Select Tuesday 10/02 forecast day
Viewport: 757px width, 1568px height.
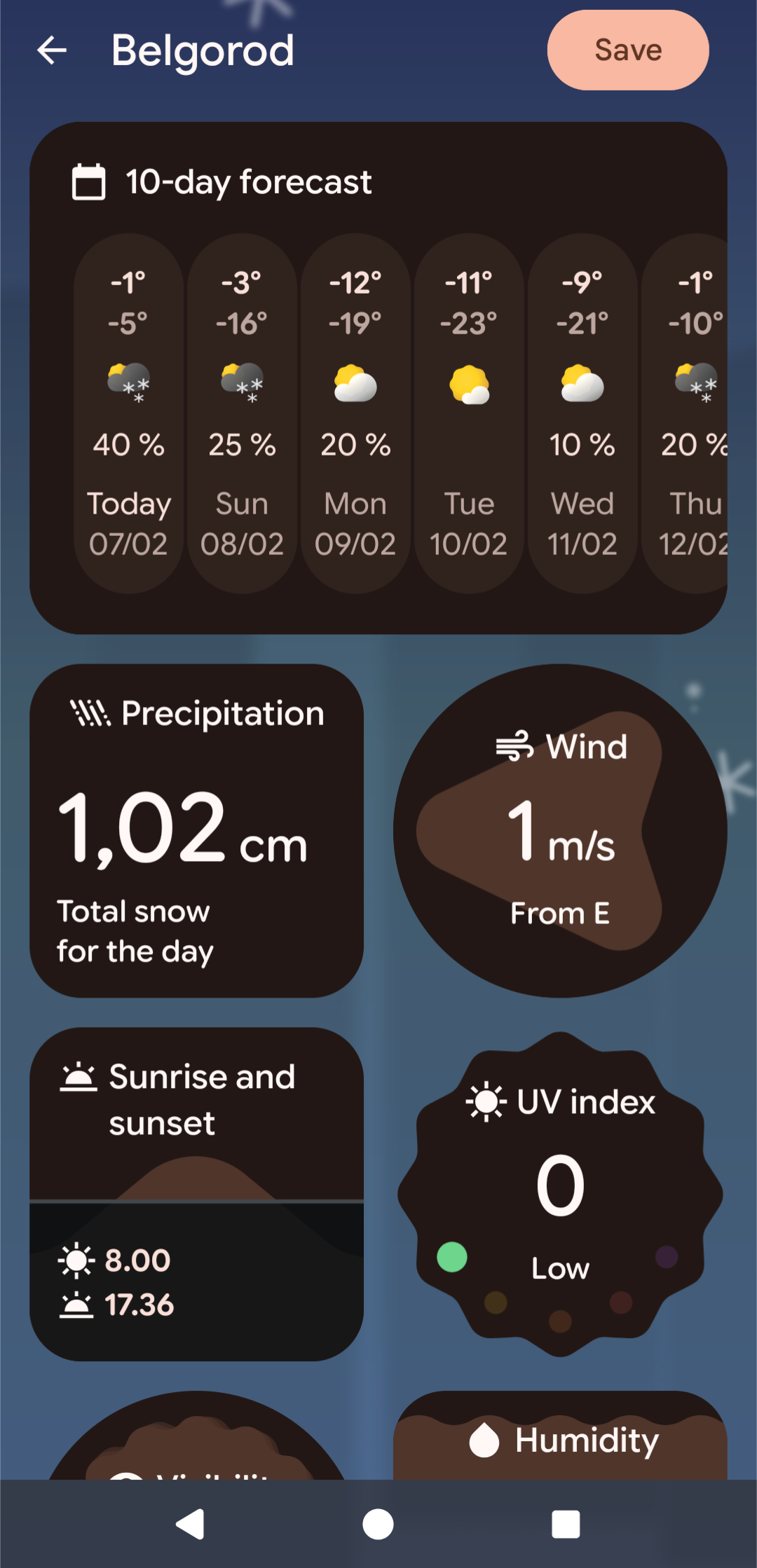click(469, 413)
